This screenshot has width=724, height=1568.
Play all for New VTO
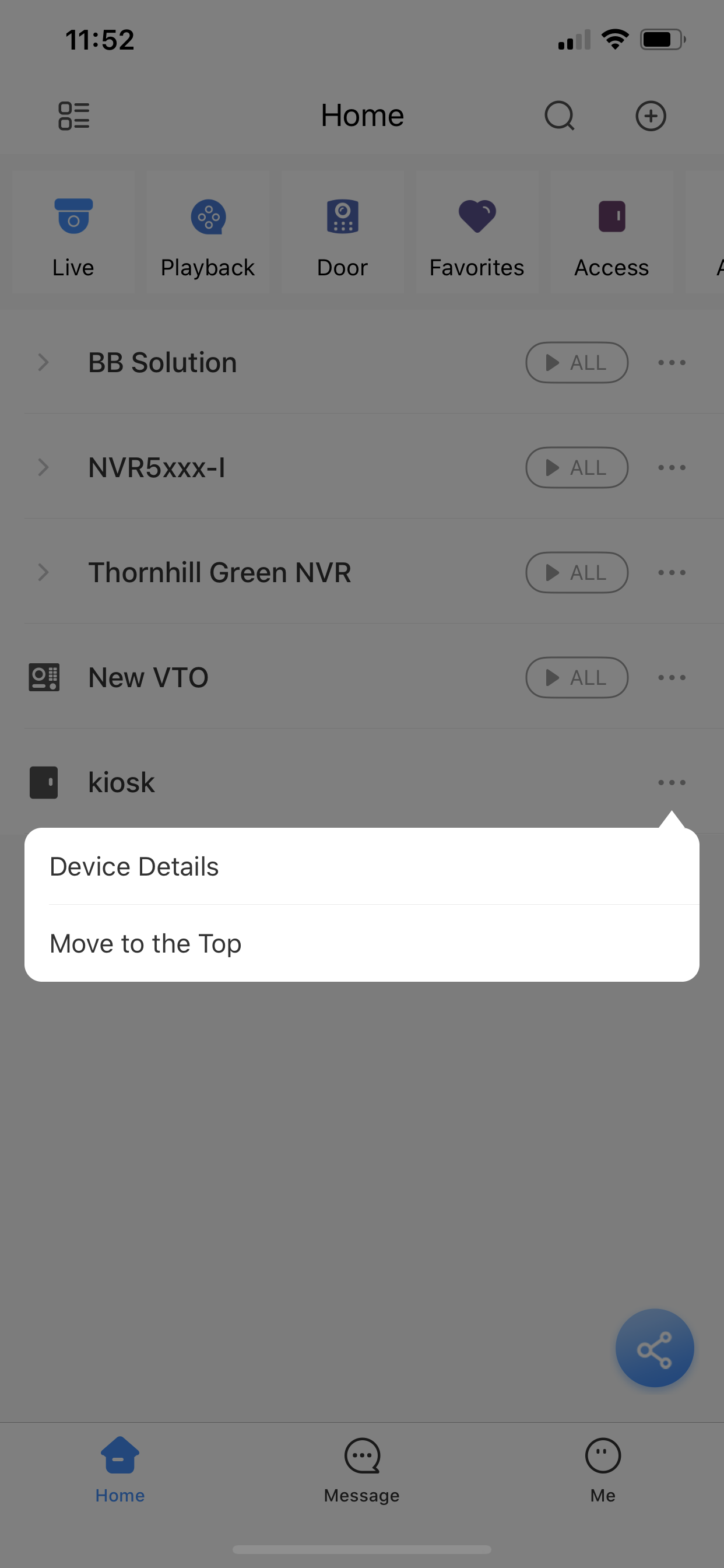tap(576, 677)
